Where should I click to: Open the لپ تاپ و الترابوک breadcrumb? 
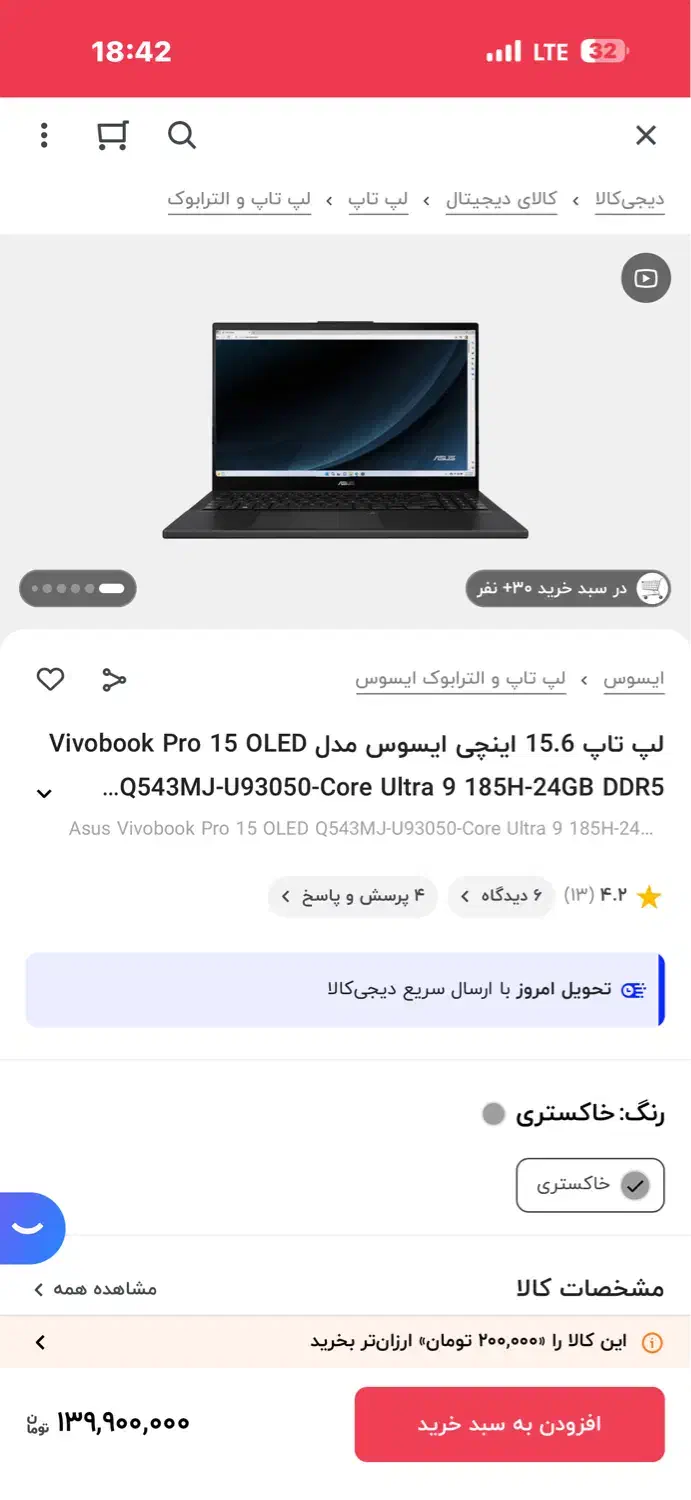[239, 199]
